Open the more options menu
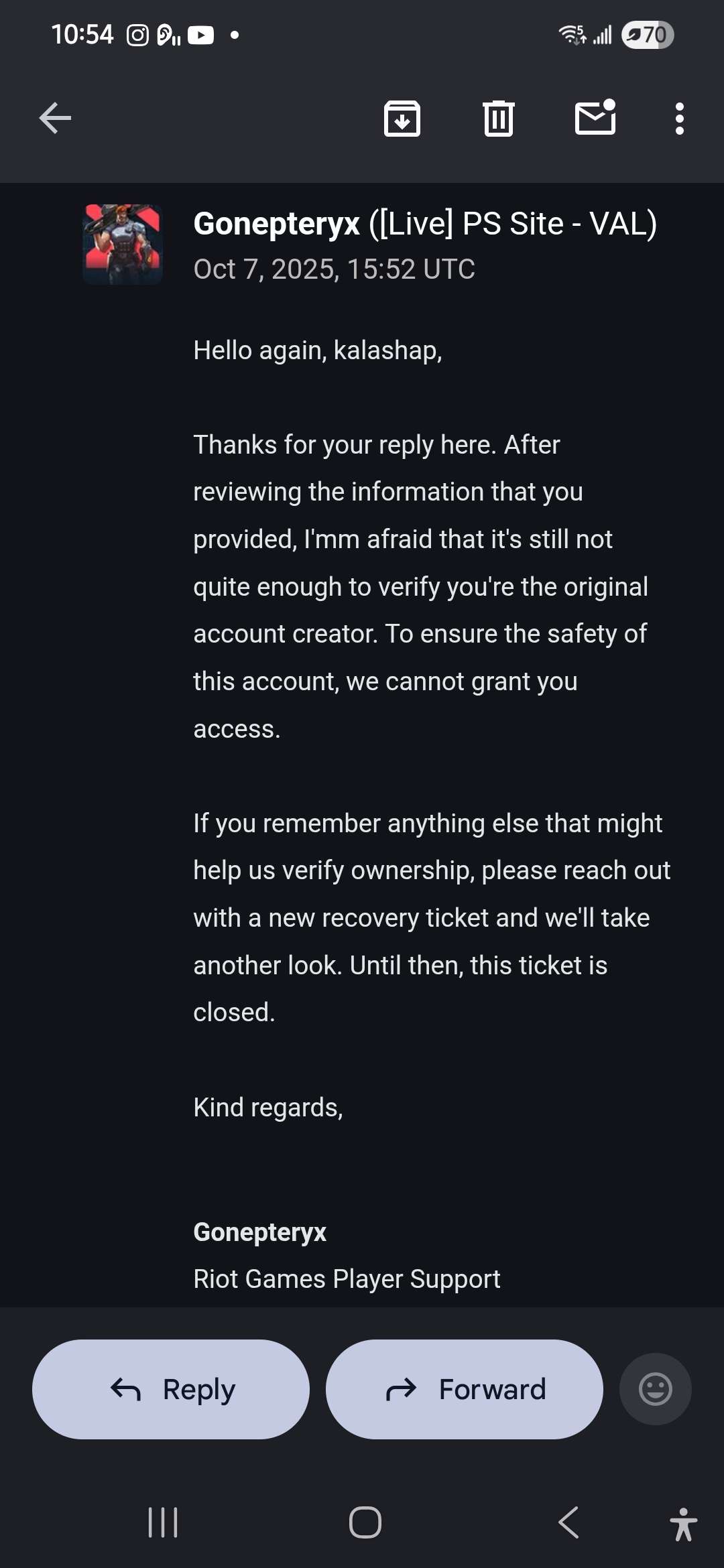The height and width of the screenshot is (1568, 724). click(679, 119)
